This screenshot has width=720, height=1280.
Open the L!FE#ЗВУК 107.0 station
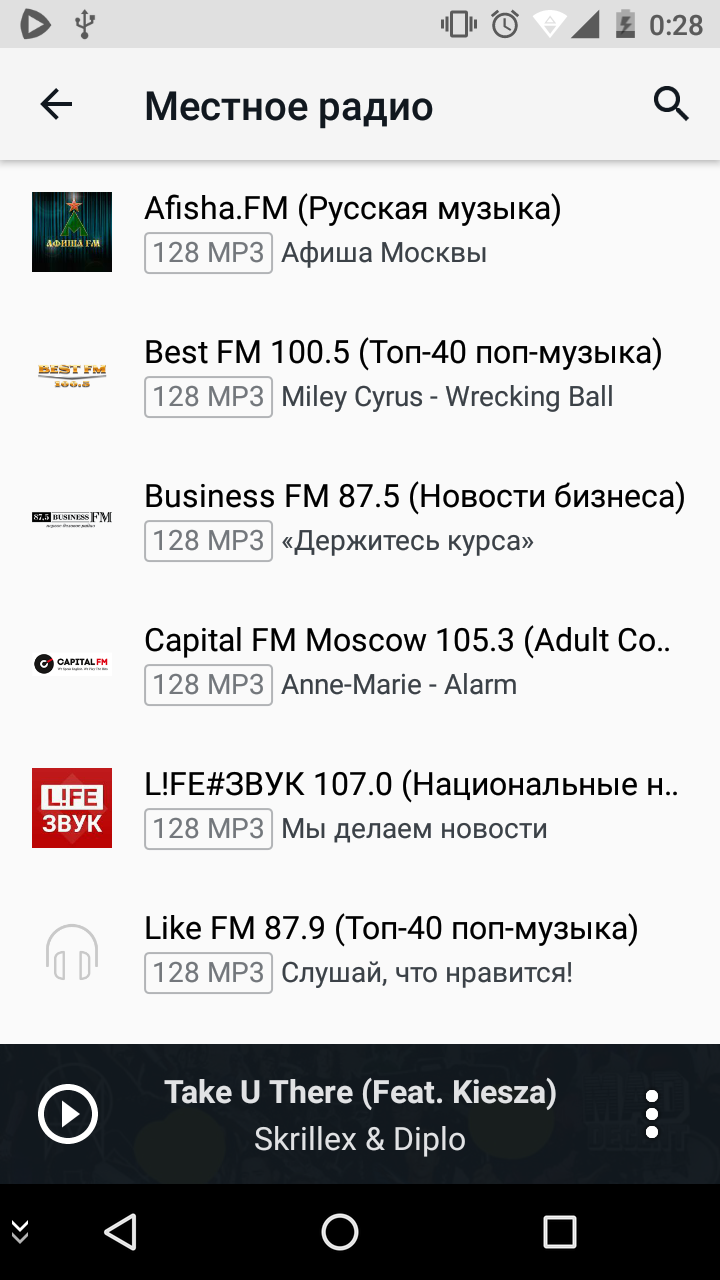coord(360,808)
